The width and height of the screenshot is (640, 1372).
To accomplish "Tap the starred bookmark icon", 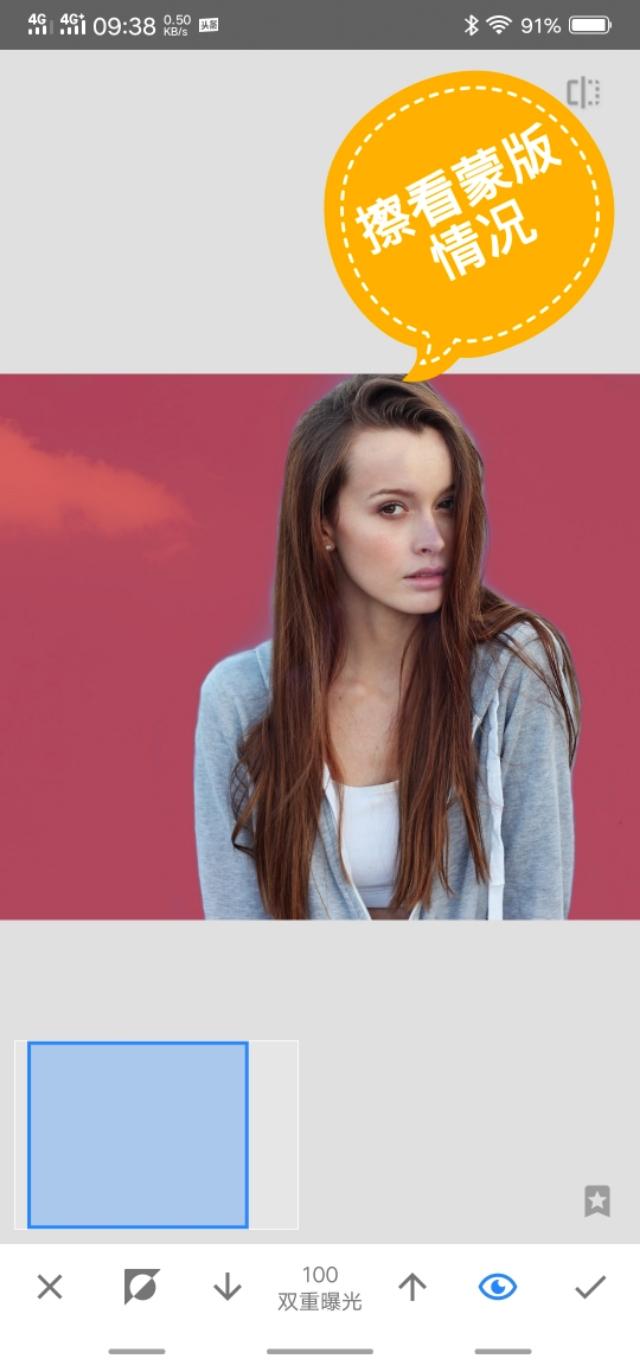I will (x=597, y=1201).
